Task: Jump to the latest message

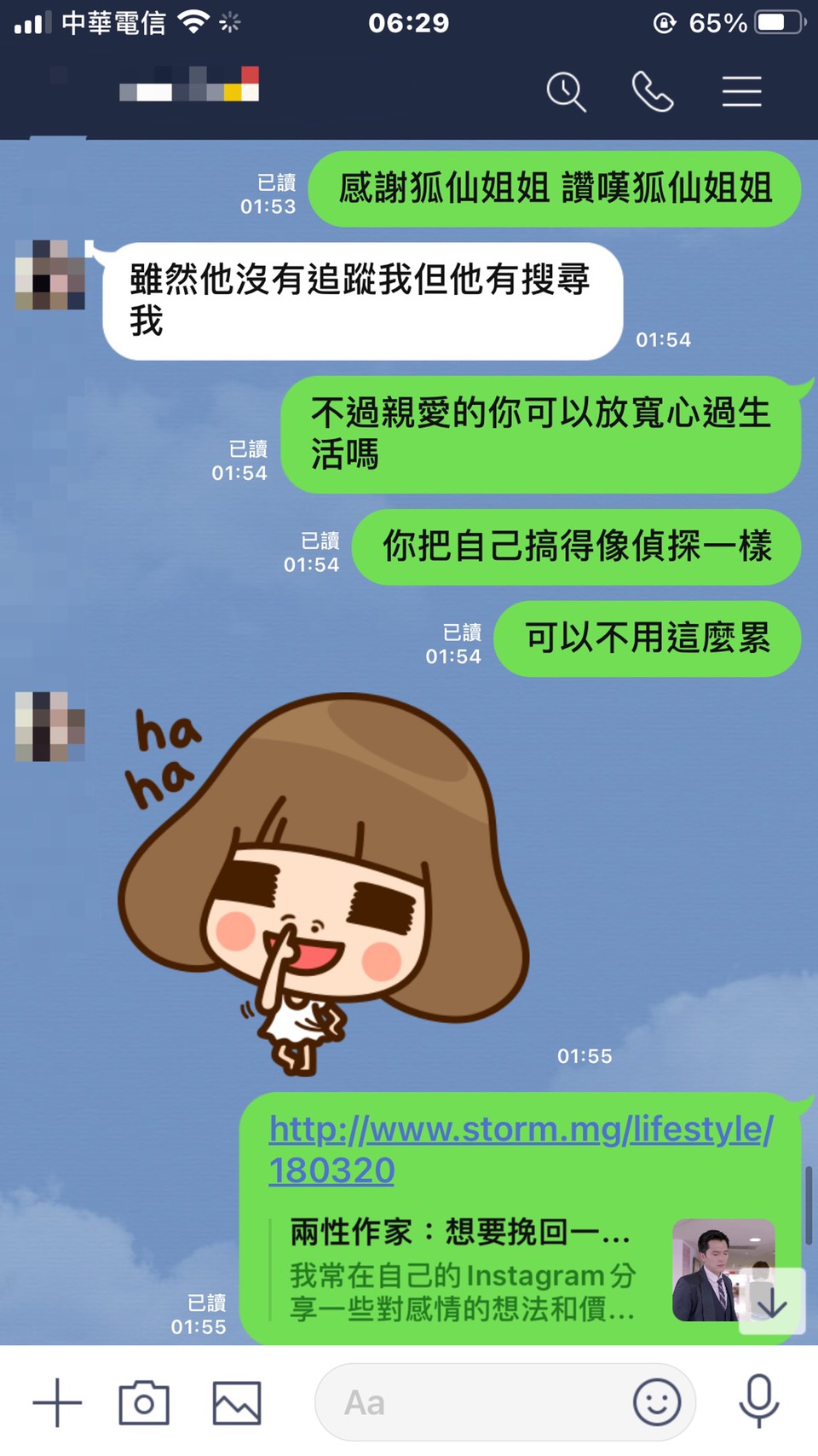Action: click(x=771, y=1302)
